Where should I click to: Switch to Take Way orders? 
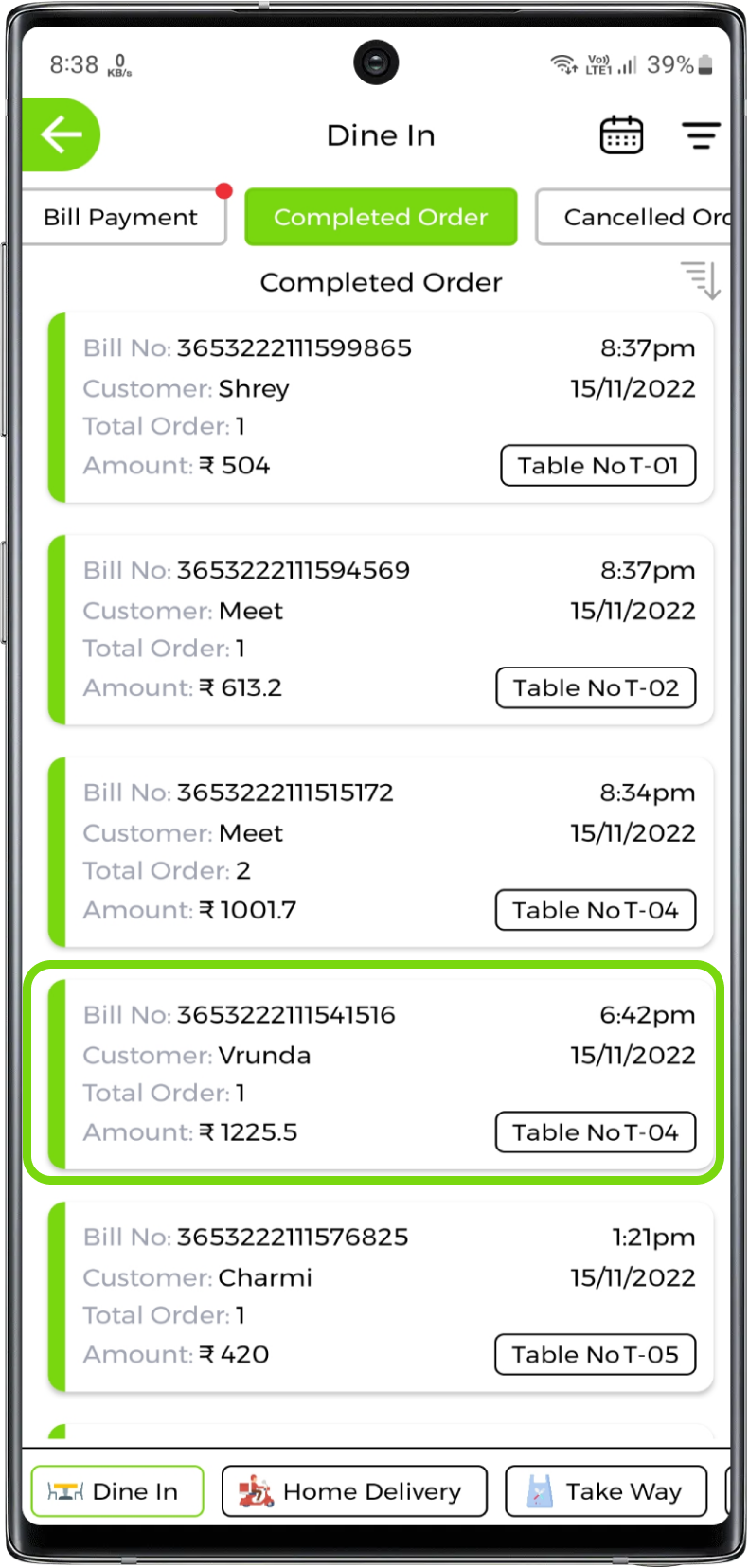606,1491
